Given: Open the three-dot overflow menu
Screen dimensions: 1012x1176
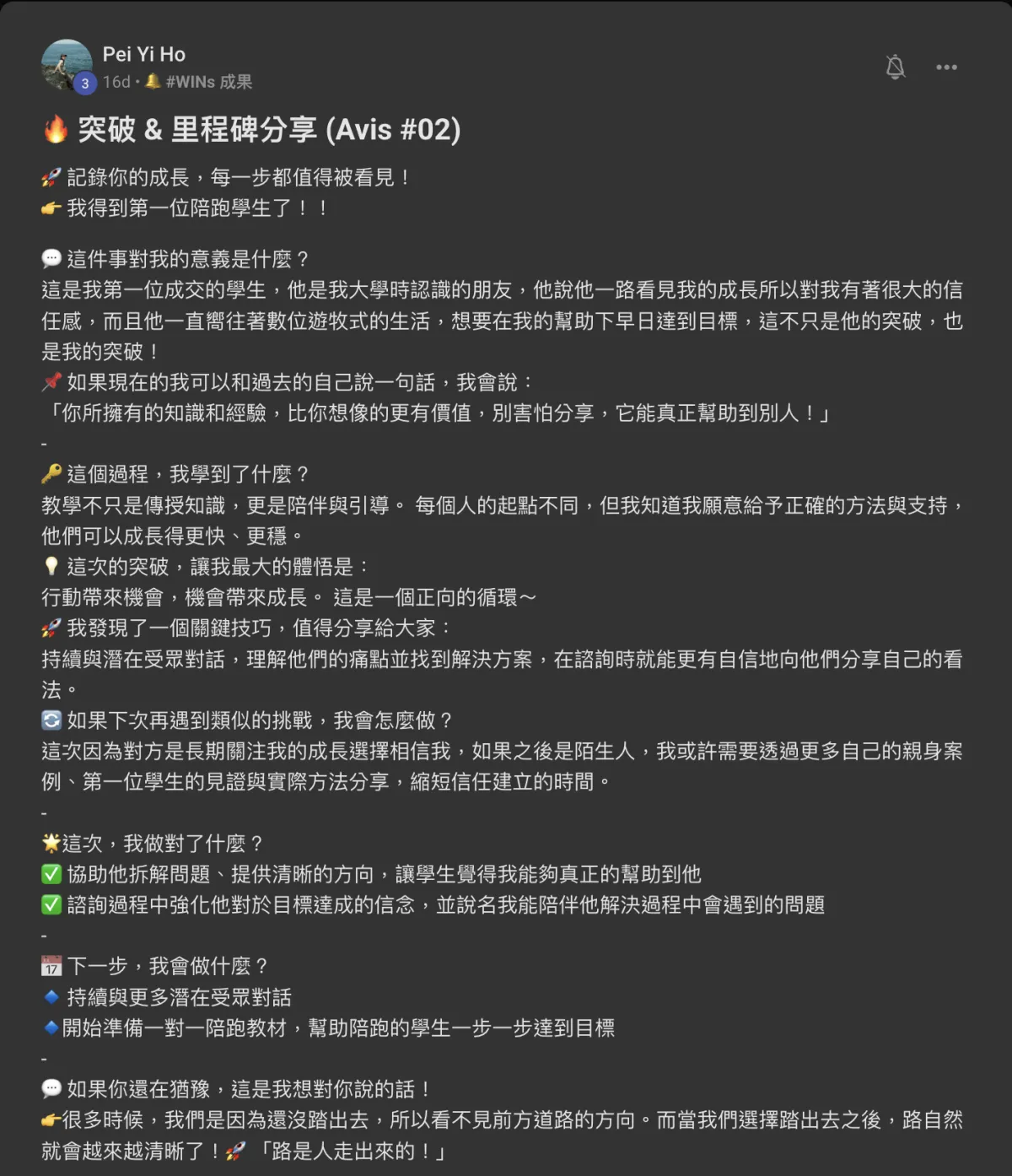Looking at the screenshot, I should tap(946, 67).
